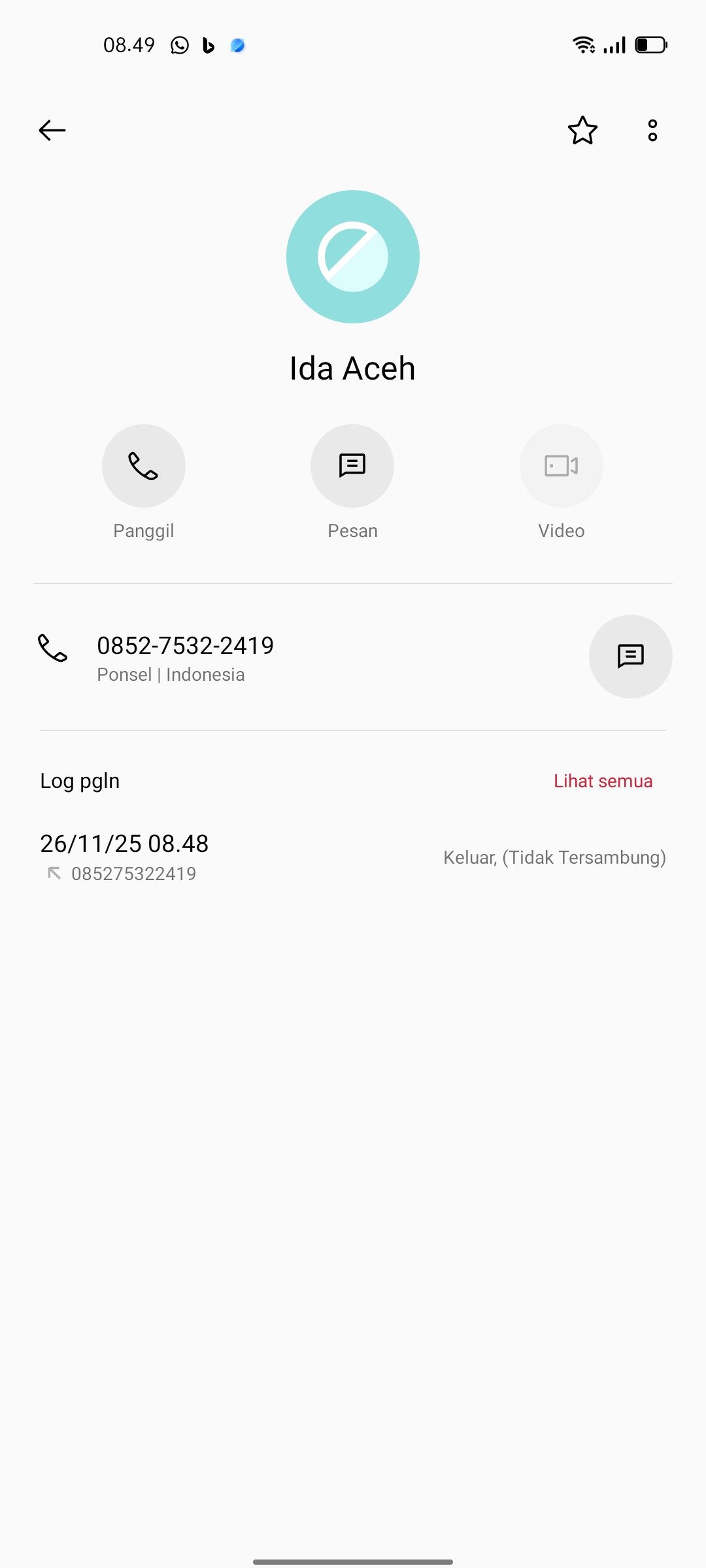Tap the message bubble next to the number
Screen dimensions: 706x1568
click(x=630, y=657)
